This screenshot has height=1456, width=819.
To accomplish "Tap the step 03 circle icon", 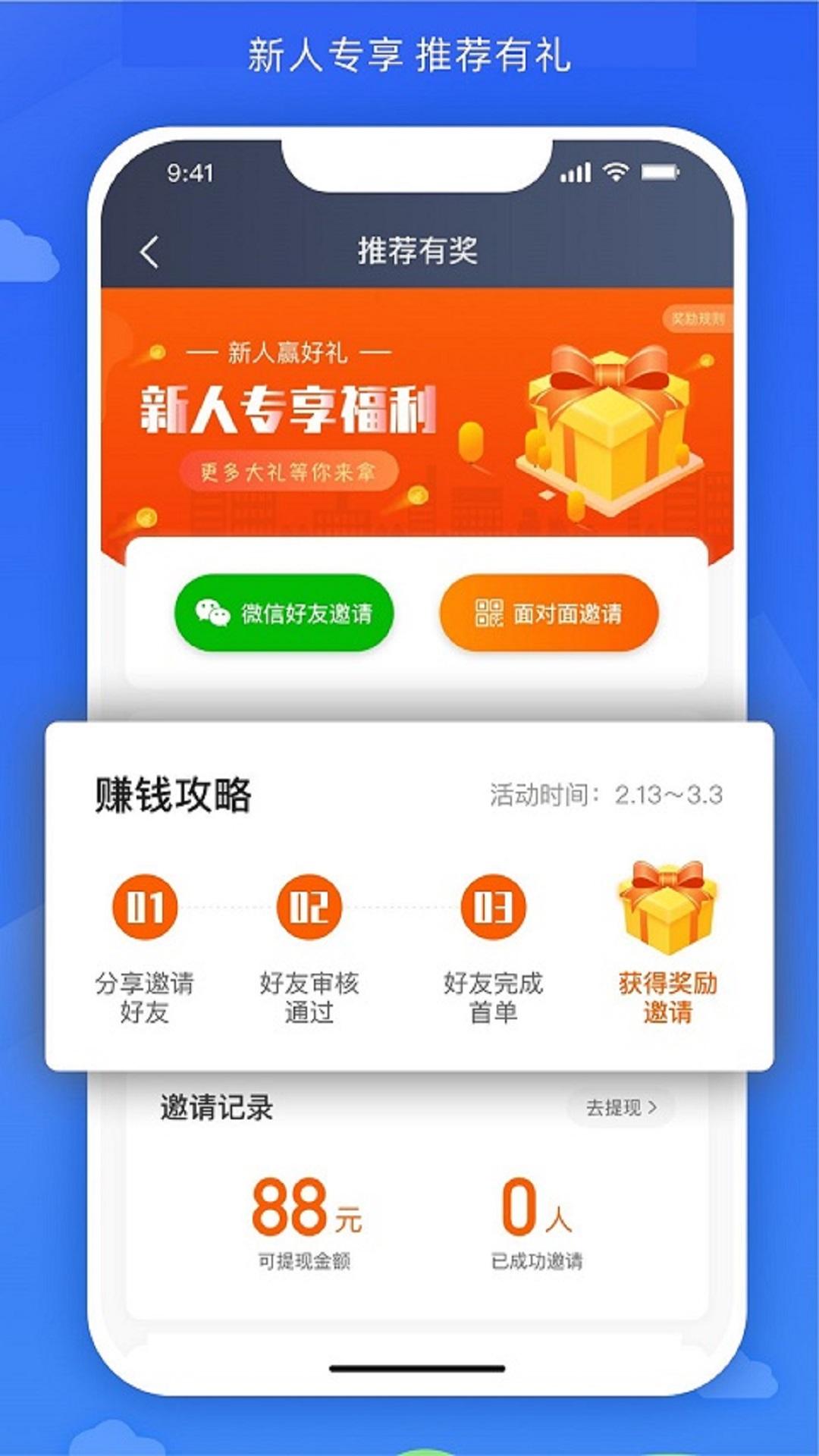I will [493, 906].
